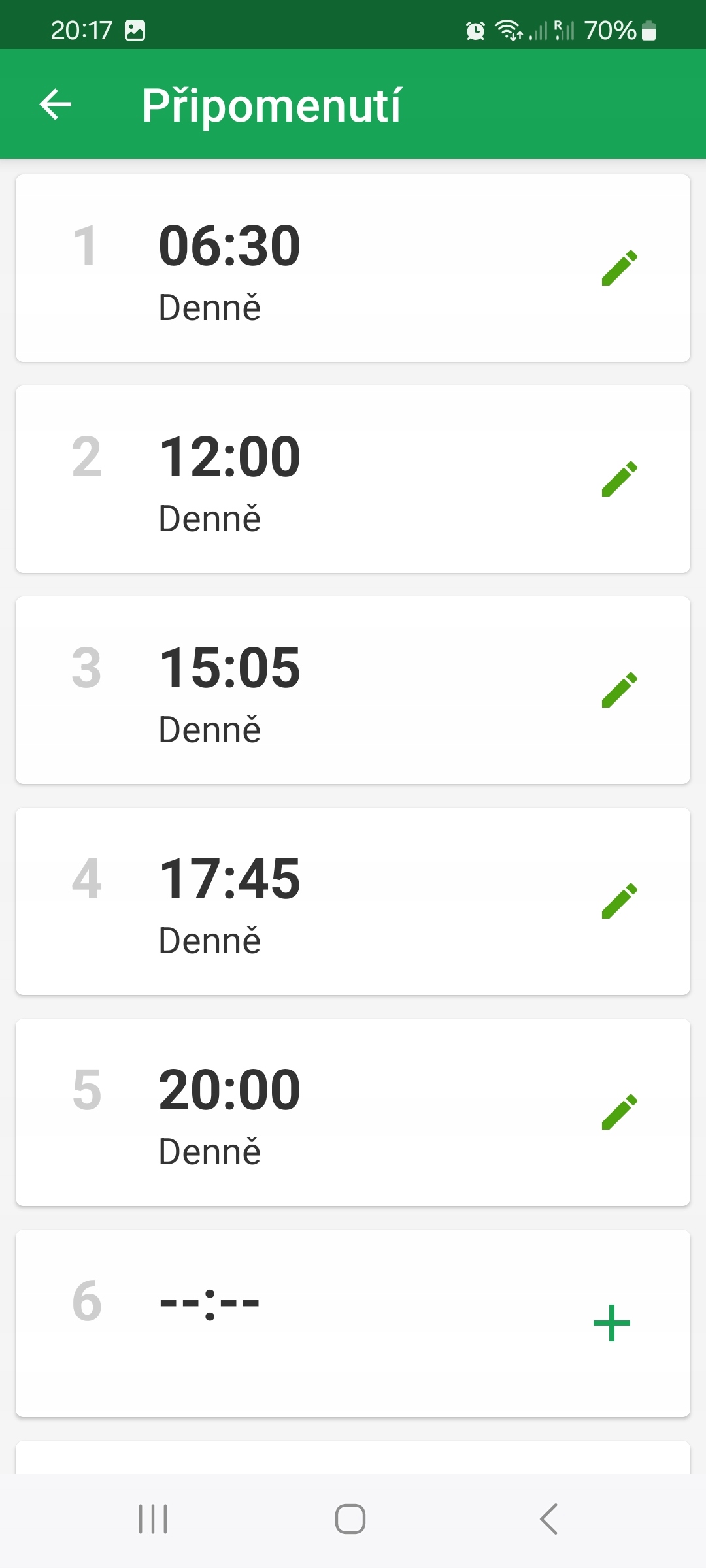Edit the 06:30 reminder with the pencil
The image size is (706, 1568).
click(x=619, y=268)
